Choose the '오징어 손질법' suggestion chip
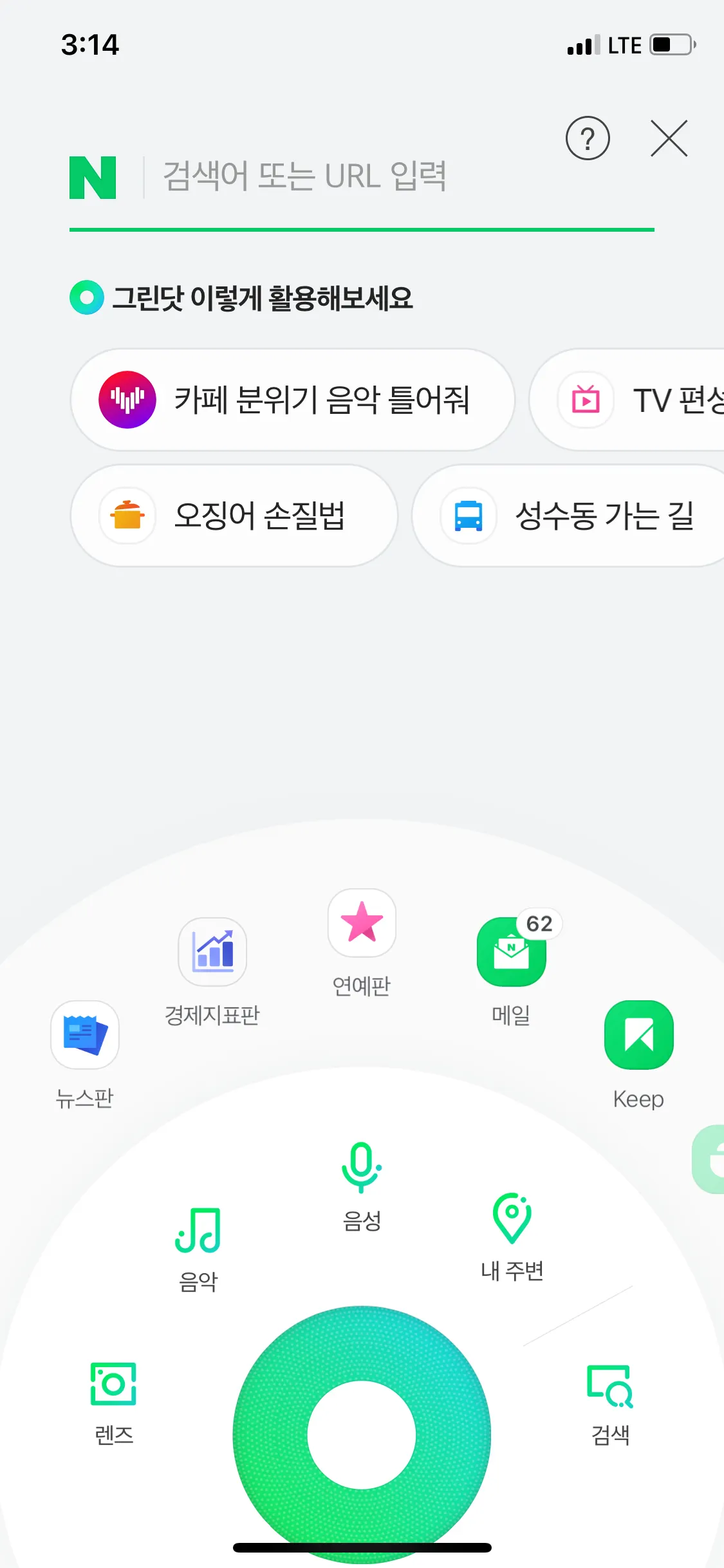This screenshot has width=724, height=1568. click(234, 516)
